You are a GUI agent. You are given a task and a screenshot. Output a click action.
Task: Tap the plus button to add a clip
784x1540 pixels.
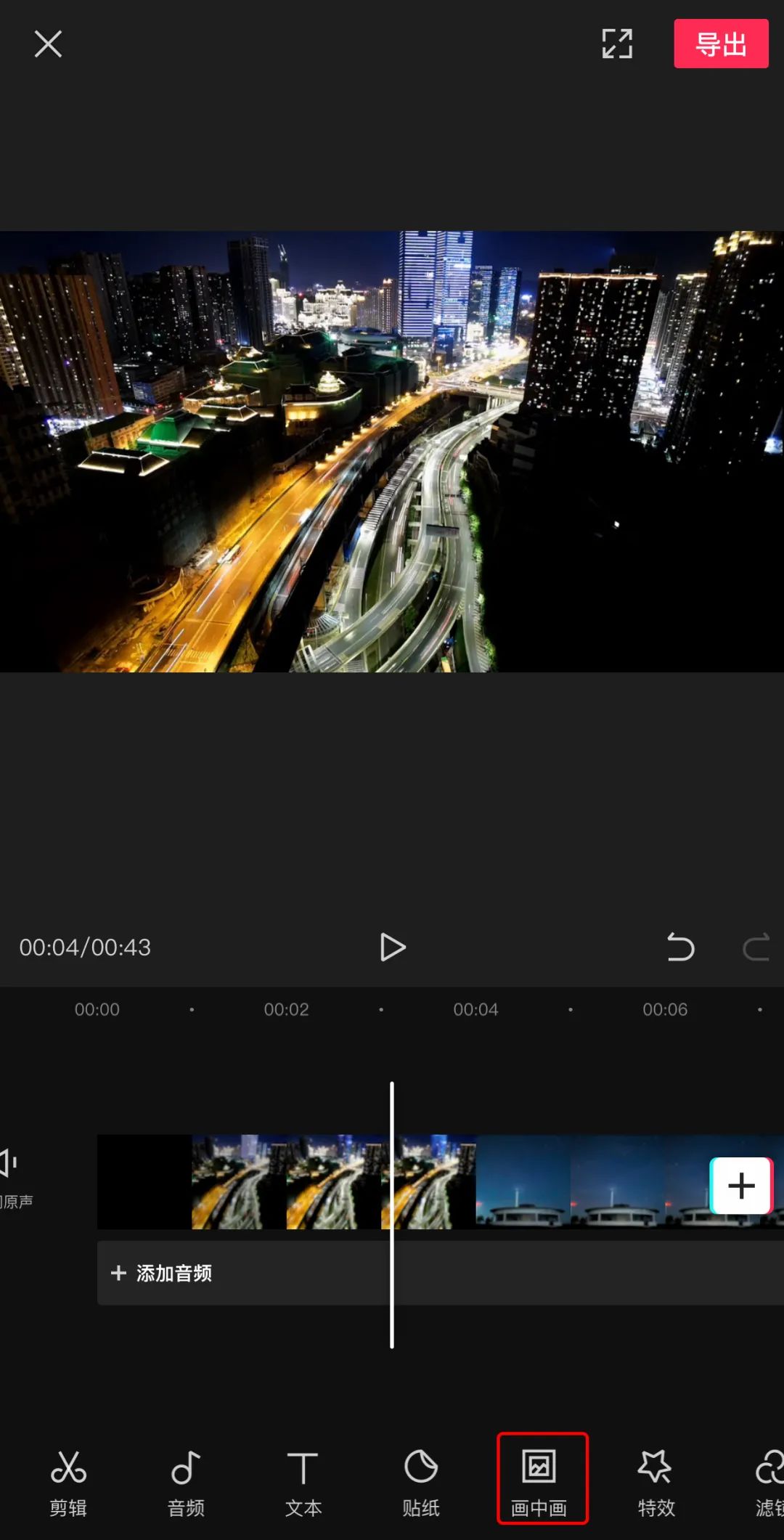click(741, 1186)
